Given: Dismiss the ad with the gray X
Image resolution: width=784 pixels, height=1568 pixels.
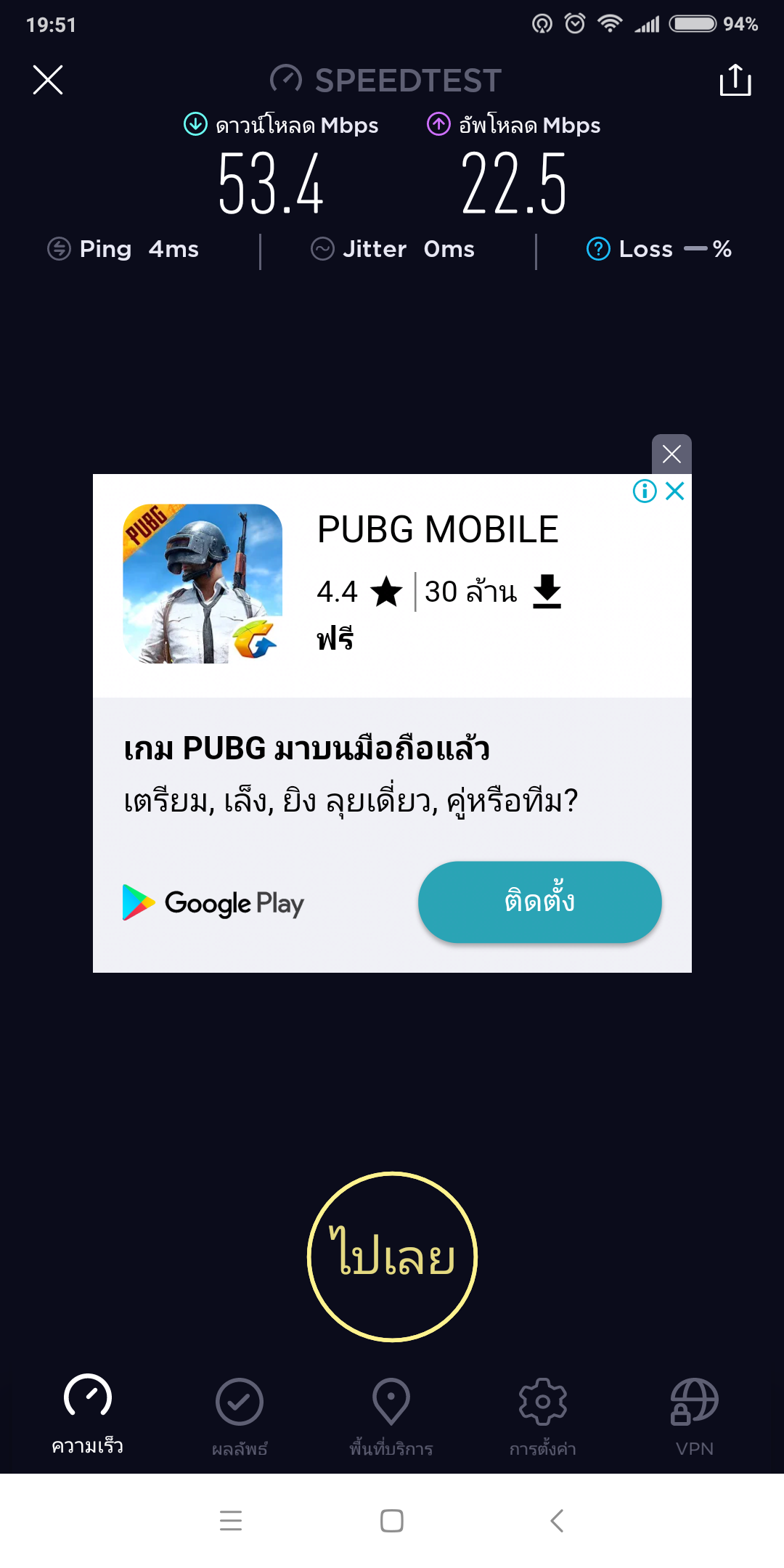Looking at the screenshot, I should tap(671, 454).
